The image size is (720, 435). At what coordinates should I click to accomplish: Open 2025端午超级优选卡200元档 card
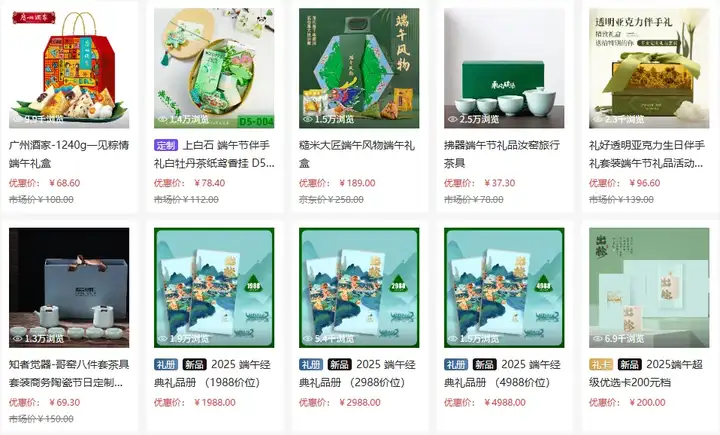pos(649,287)
